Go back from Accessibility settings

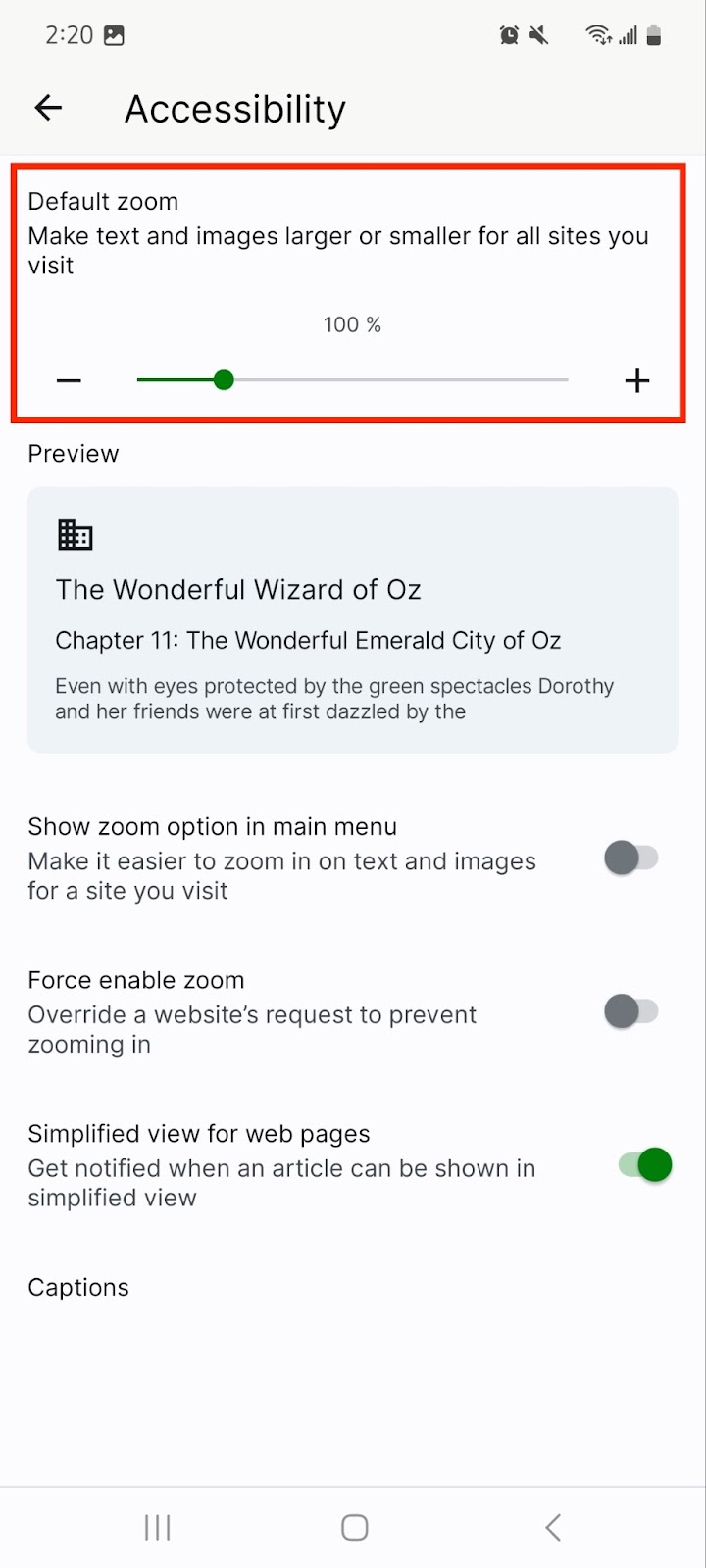pos(48,109)
